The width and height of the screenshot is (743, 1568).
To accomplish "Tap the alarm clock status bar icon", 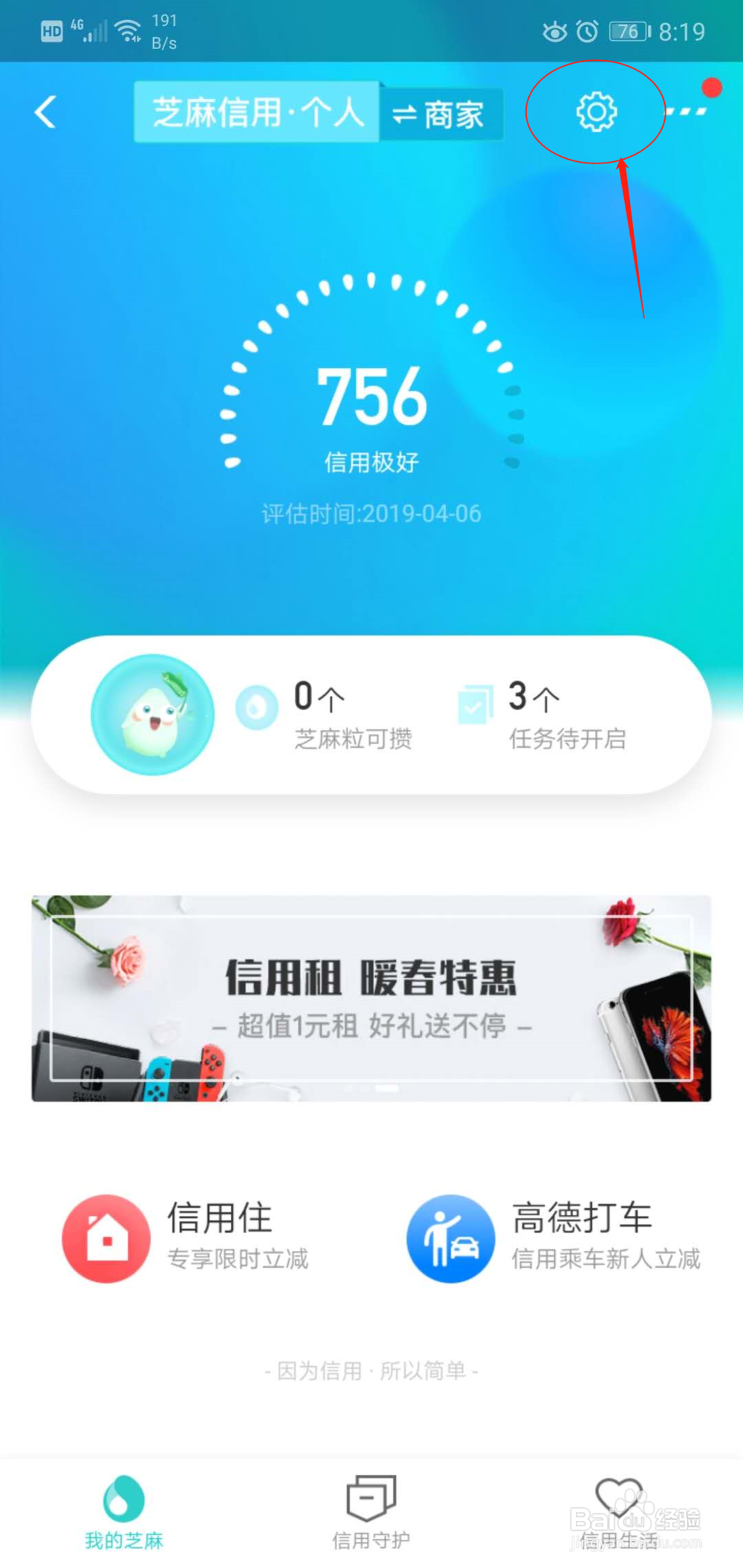I will coord(586,31).
